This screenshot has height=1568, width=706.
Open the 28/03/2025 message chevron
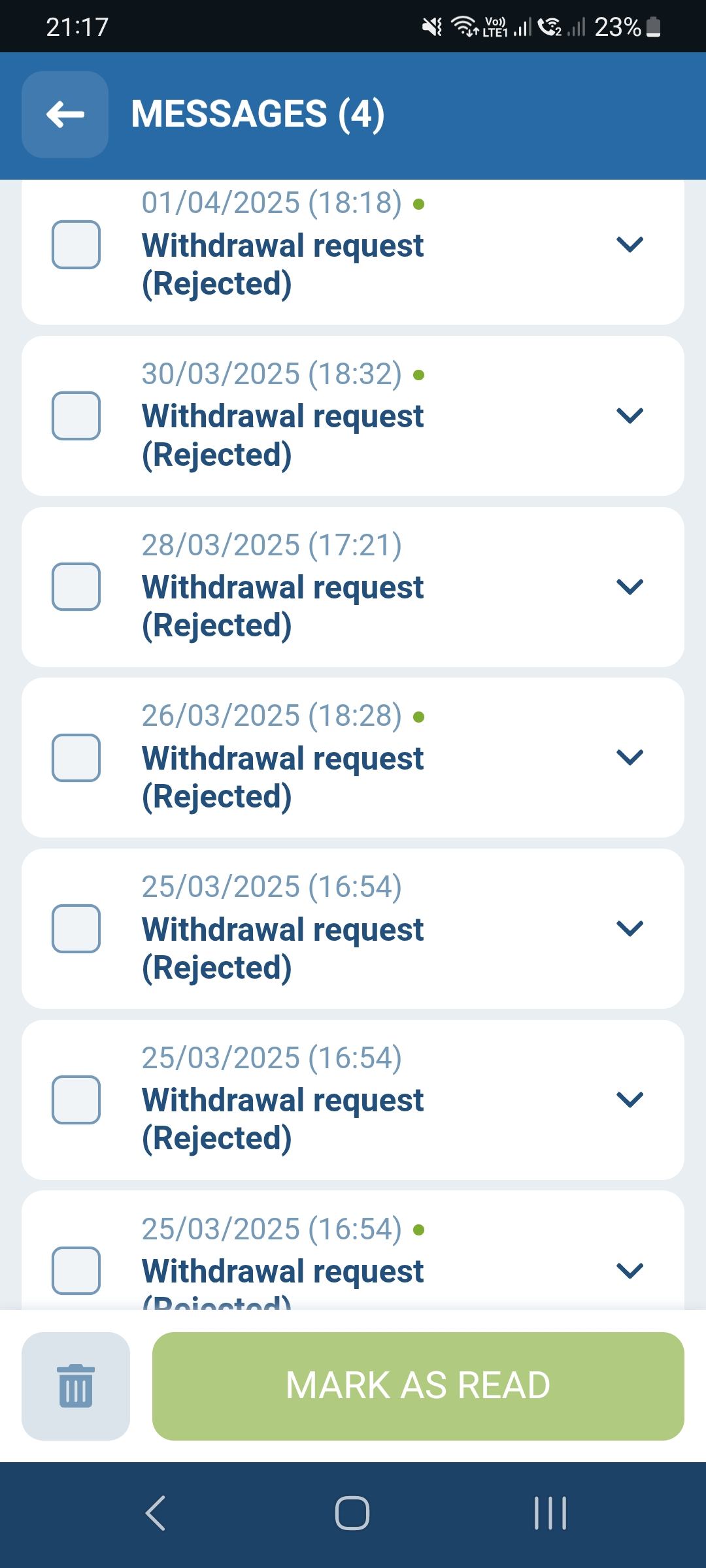click(630, 587)
